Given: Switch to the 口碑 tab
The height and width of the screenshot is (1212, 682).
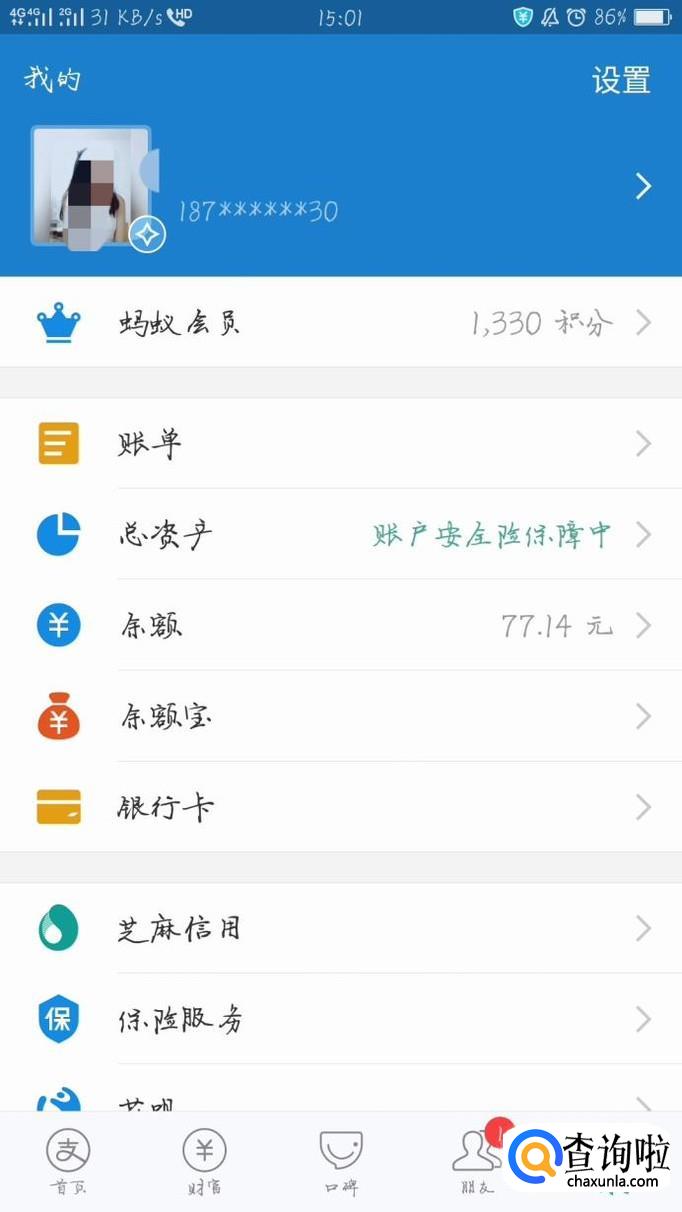Looking at the screenshot, I should 340,1162.
